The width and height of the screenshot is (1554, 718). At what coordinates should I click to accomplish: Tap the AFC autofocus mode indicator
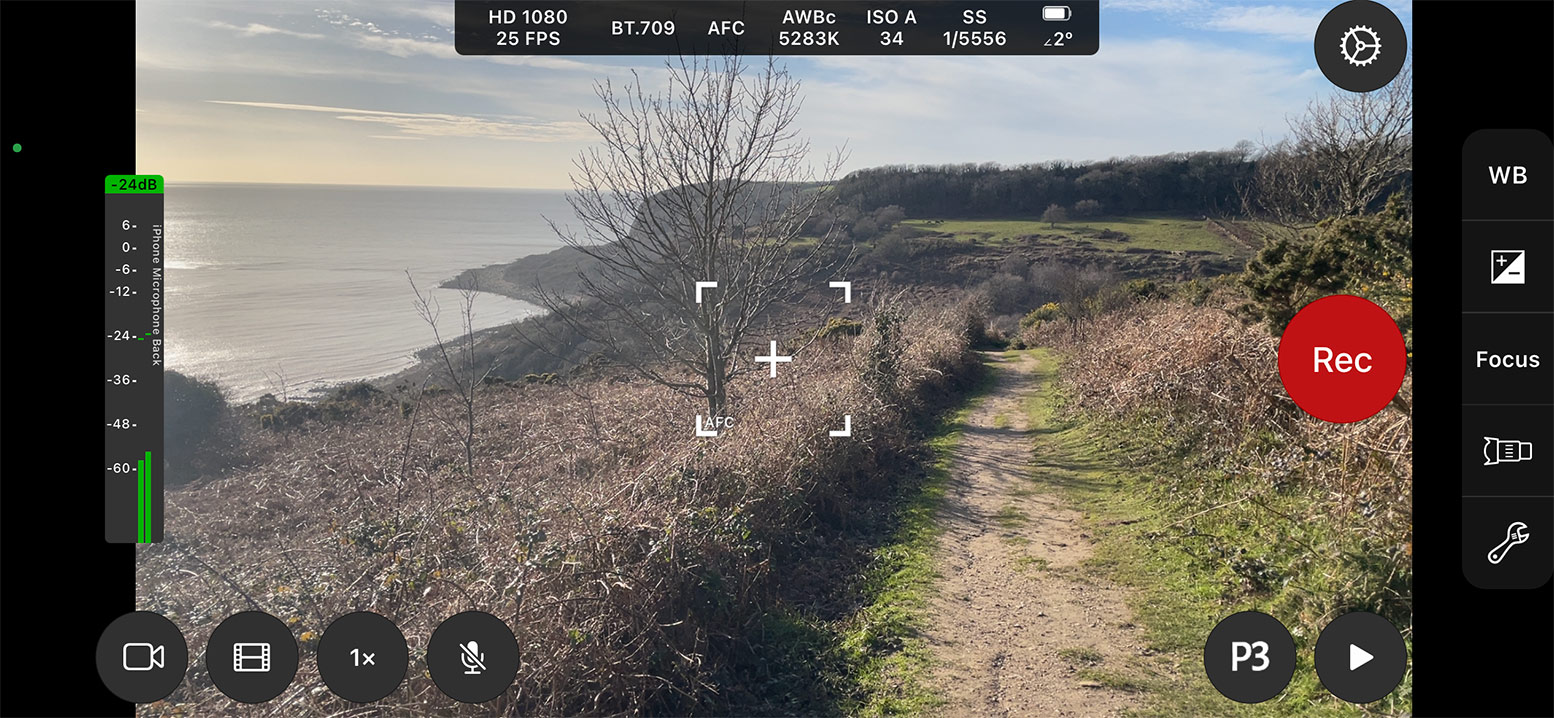726,28
